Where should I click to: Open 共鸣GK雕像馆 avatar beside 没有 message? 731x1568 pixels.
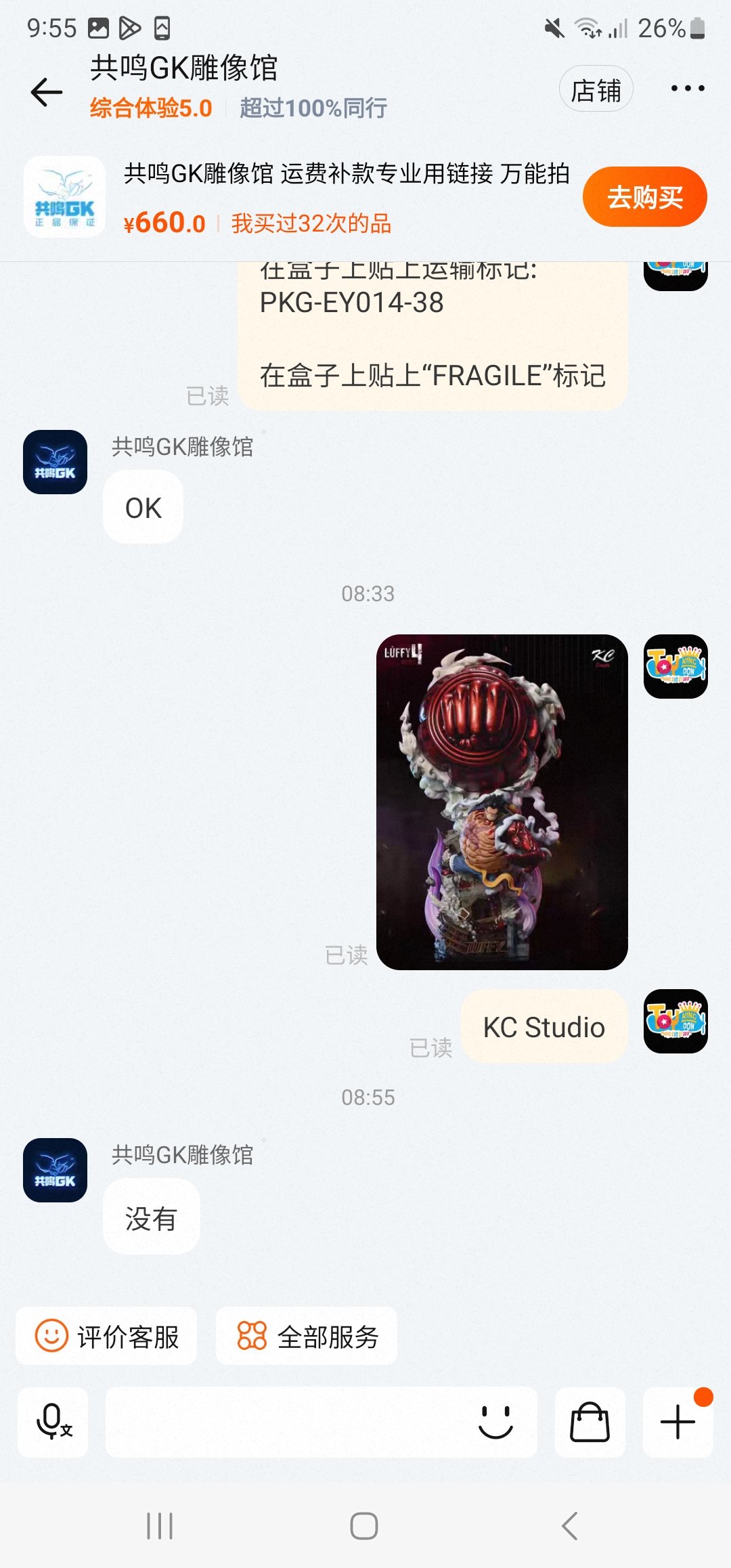click(55, 1170)
